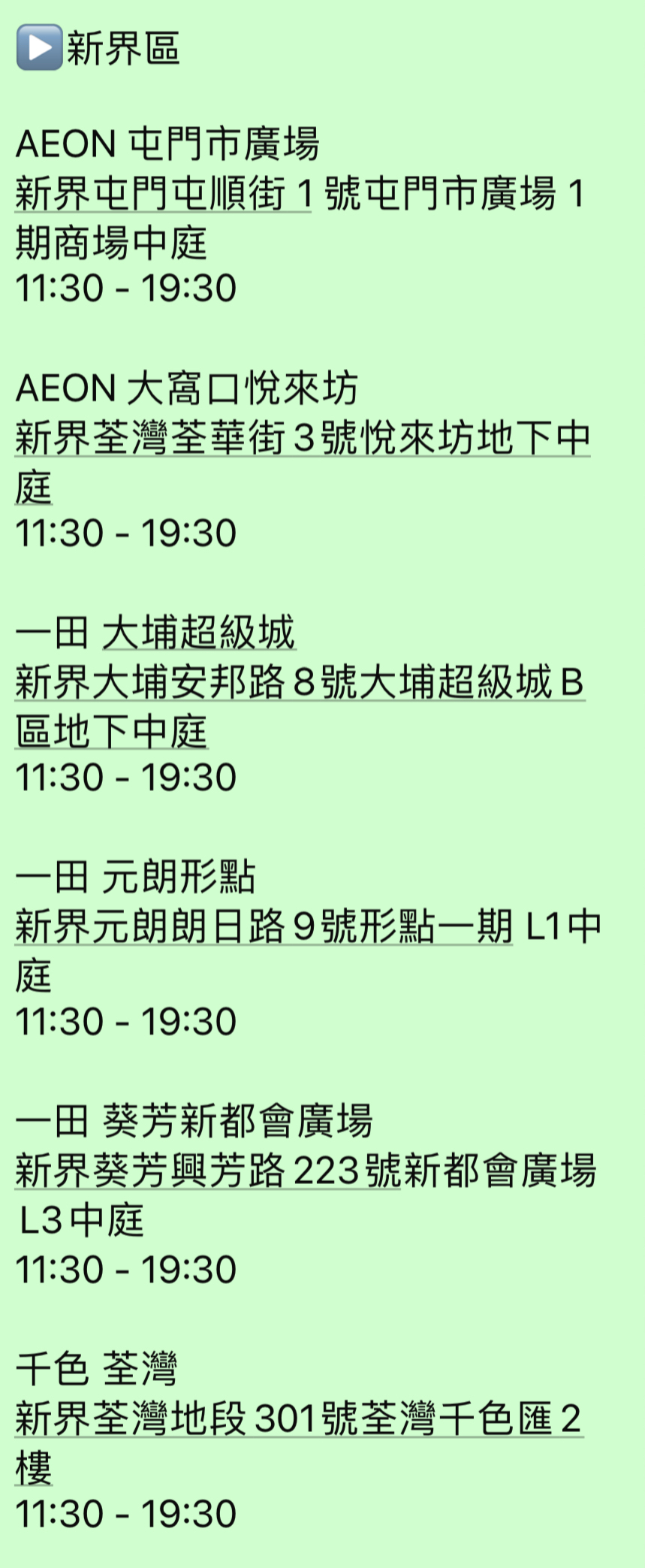Tap the underlined 大埔超級城 title link
Viewport: 645px width, 1568px height.
199,633
